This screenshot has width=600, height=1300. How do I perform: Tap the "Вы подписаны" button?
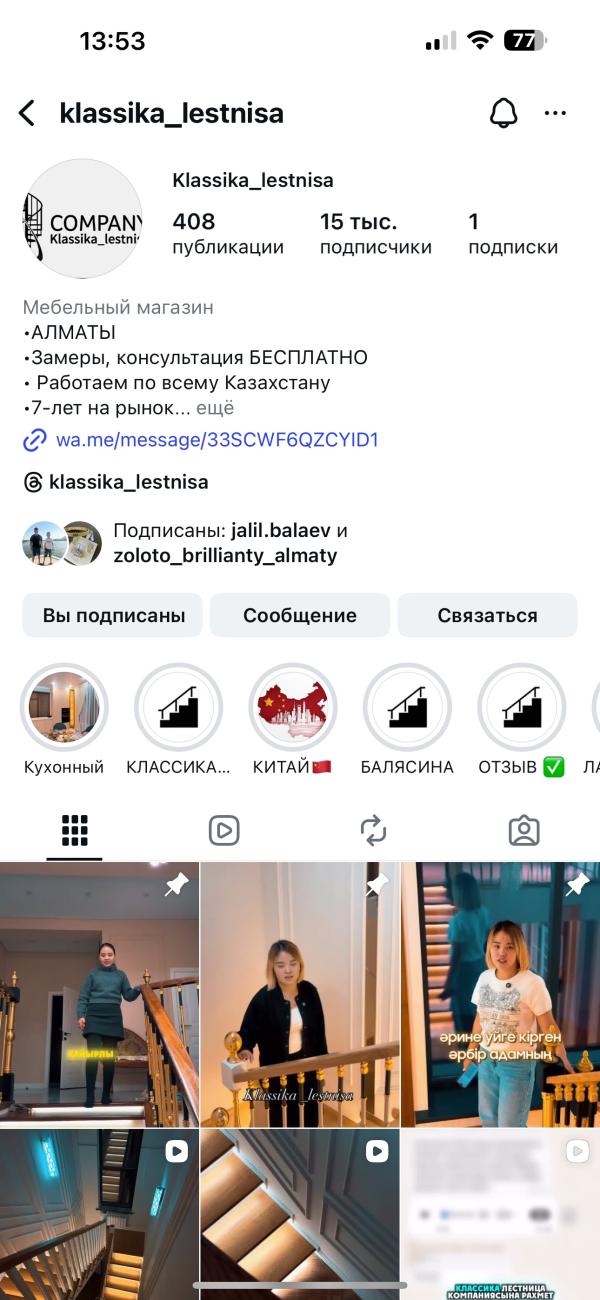(113, 615)
